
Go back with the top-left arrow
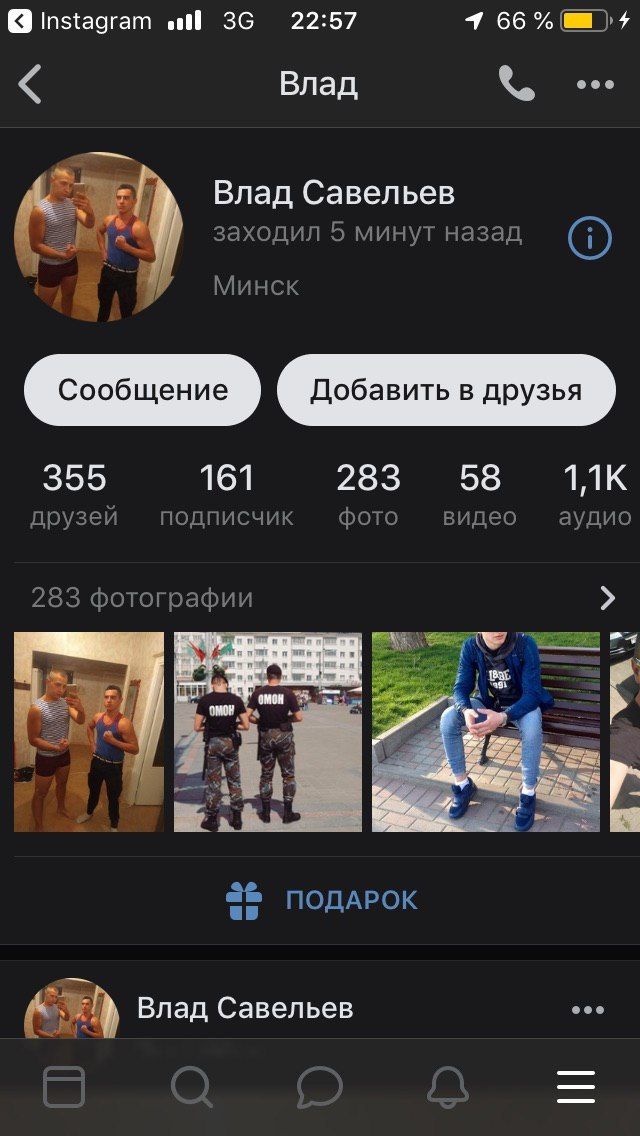point(30,85)
